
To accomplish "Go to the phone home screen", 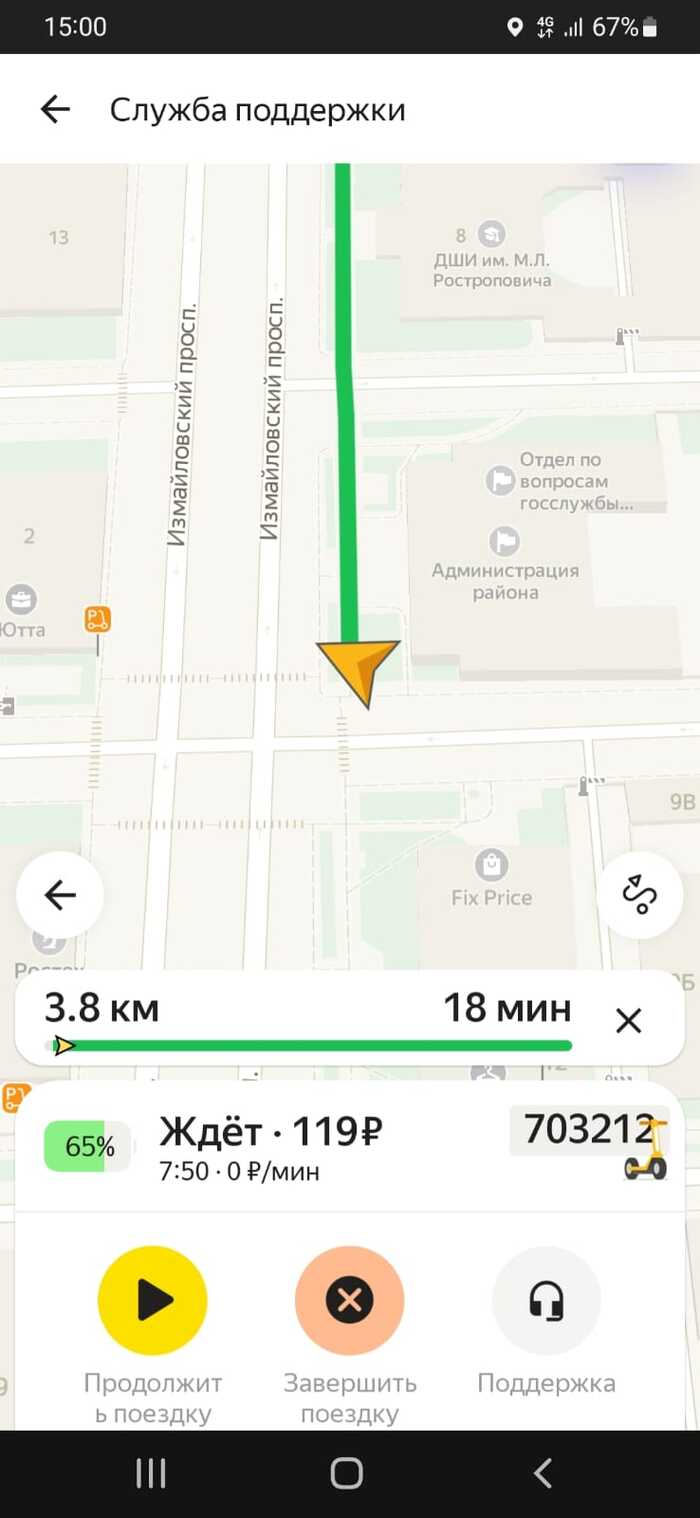I will click(x=347, y=1473).
